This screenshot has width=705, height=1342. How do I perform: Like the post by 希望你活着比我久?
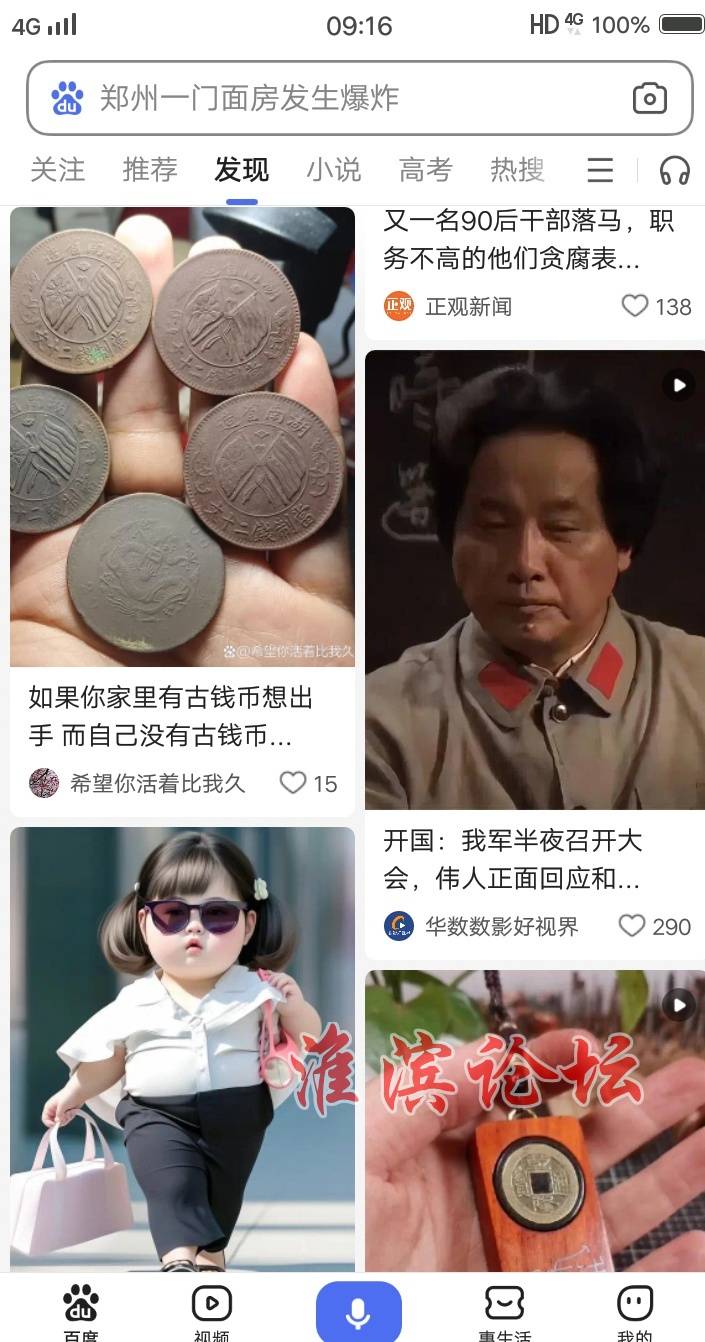tap(293, 782)
